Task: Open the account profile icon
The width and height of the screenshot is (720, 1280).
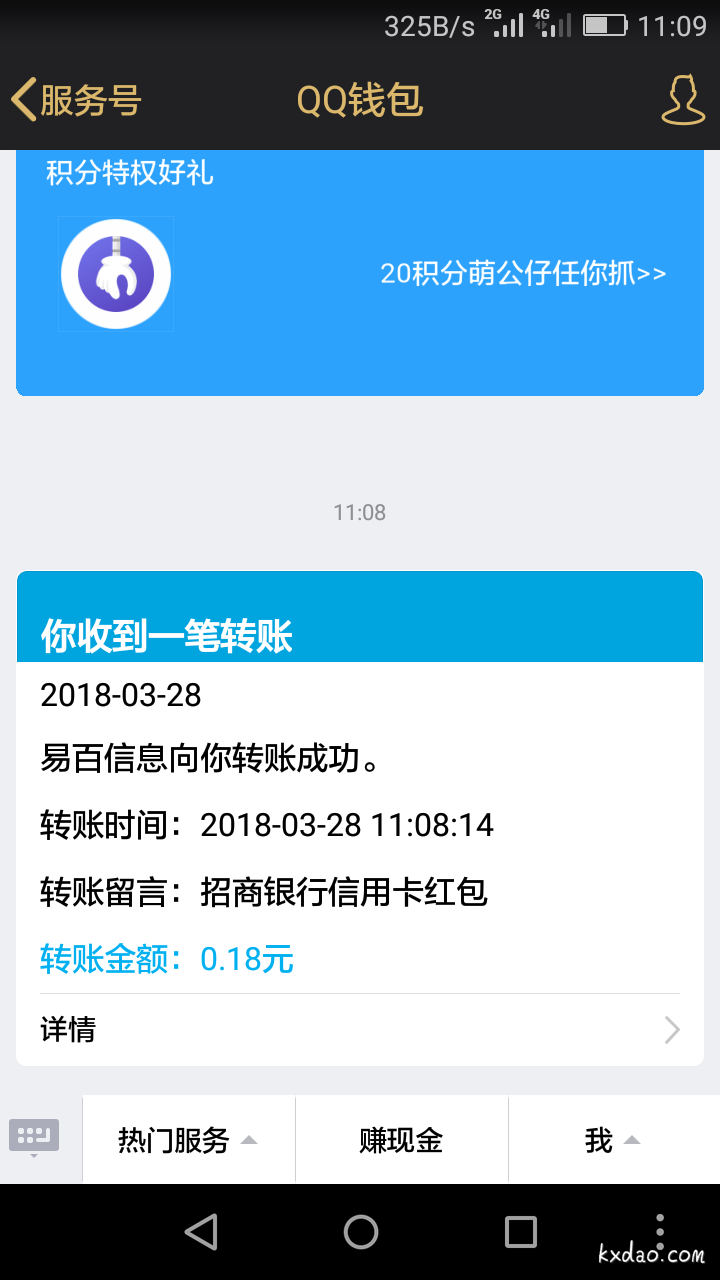Action: point(684,100)
